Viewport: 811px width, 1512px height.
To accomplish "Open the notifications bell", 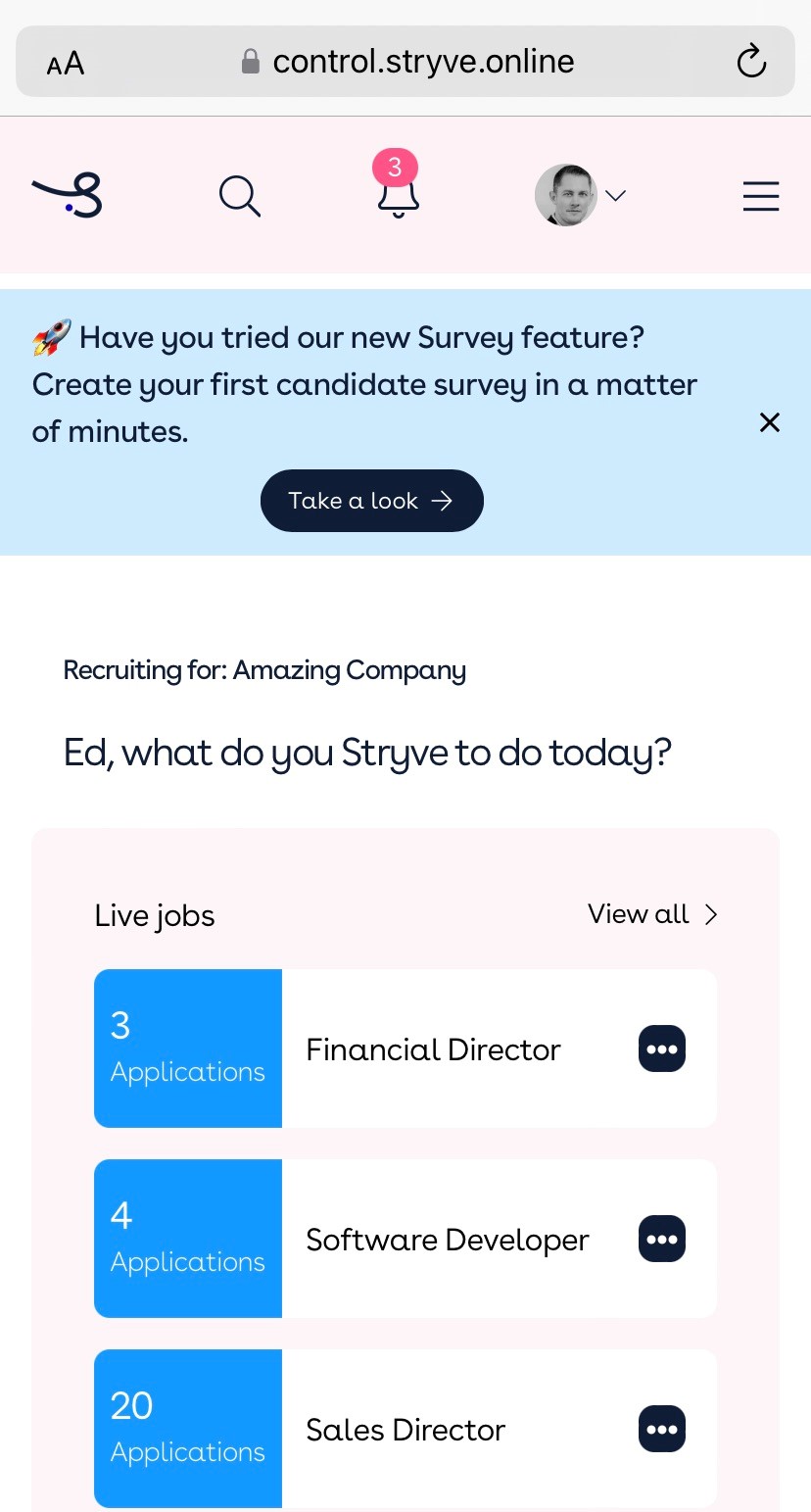I will point(398,194).
